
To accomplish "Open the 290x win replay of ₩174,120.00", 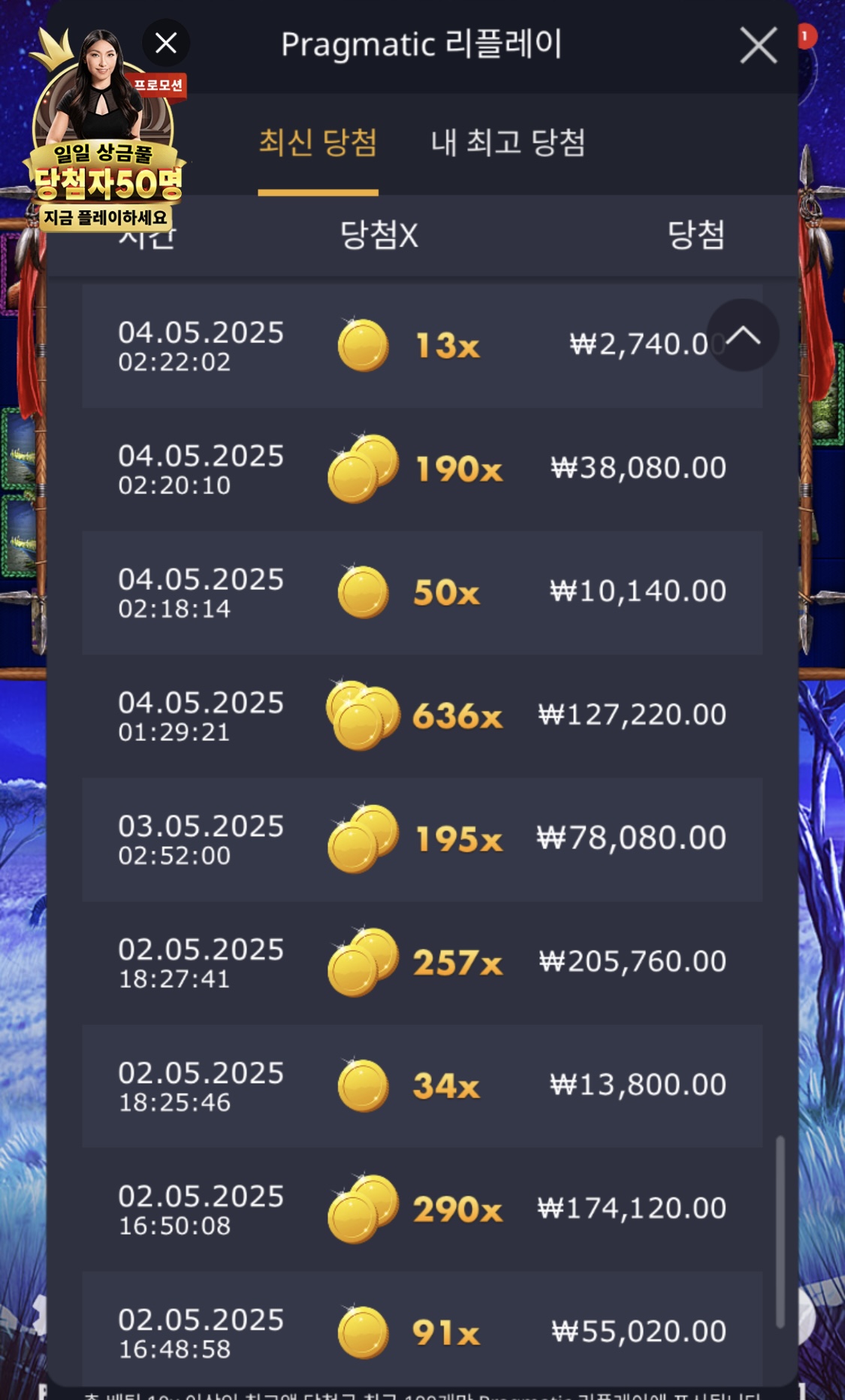I will (422, 1209).
